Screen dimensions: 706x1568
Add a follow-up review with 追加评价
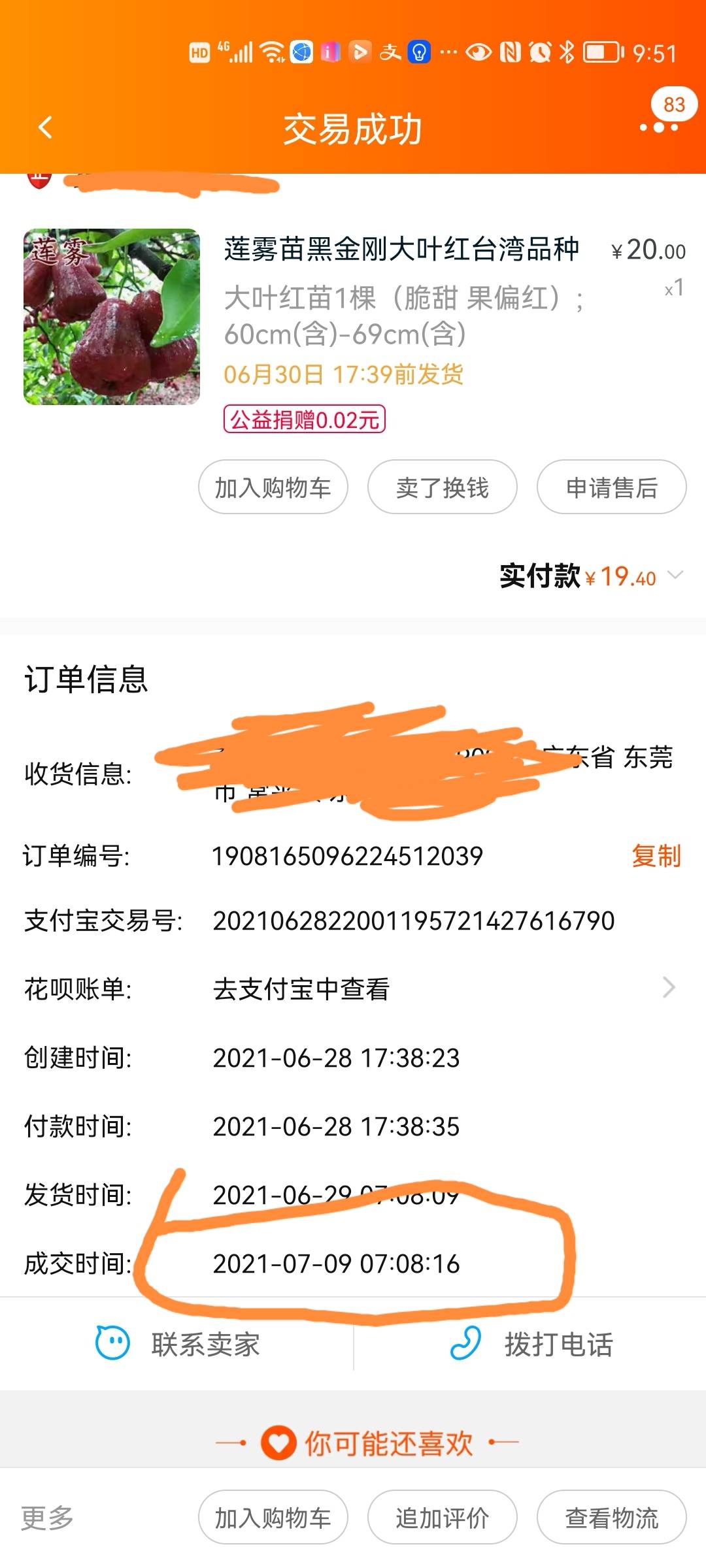[443, 1517]
